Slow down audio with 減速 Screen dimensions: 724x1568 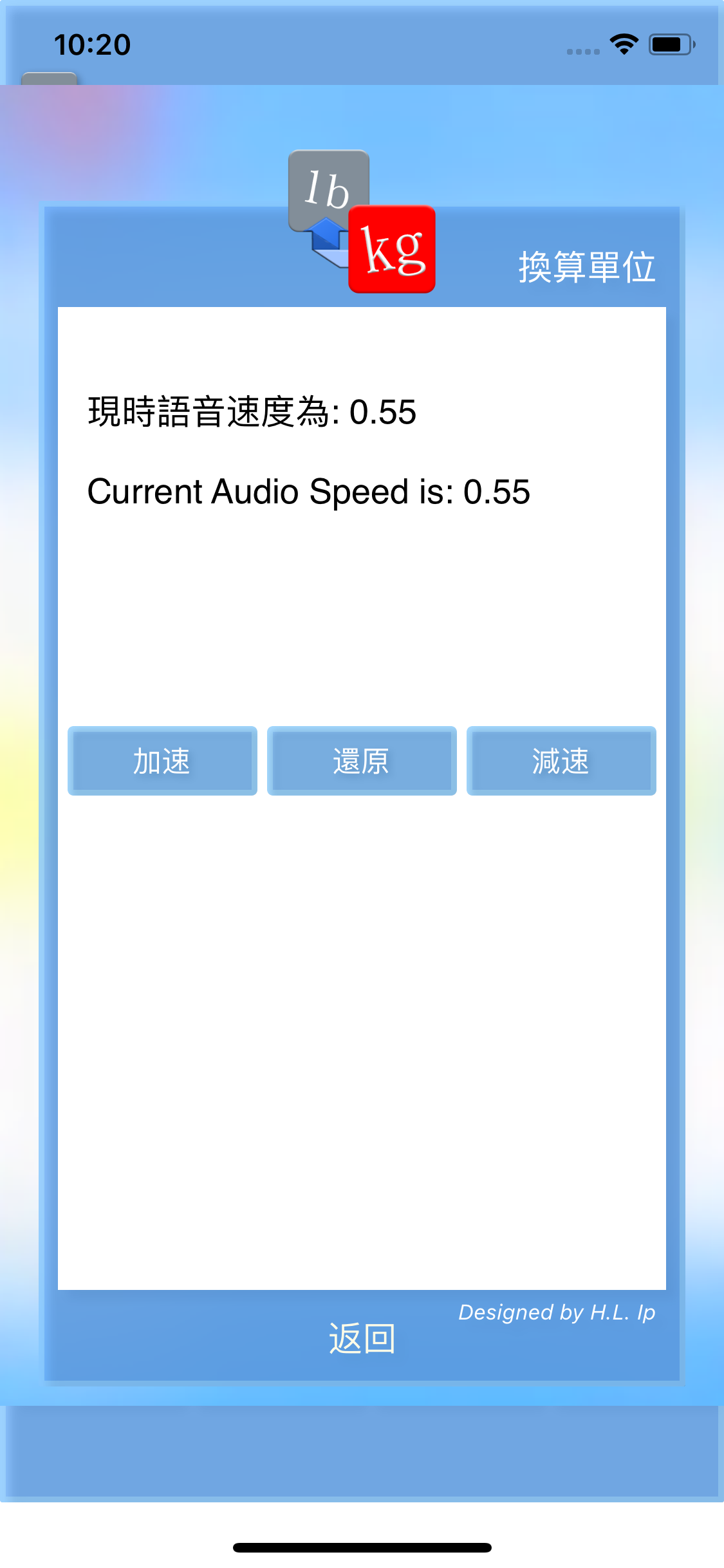coord(561,761)
